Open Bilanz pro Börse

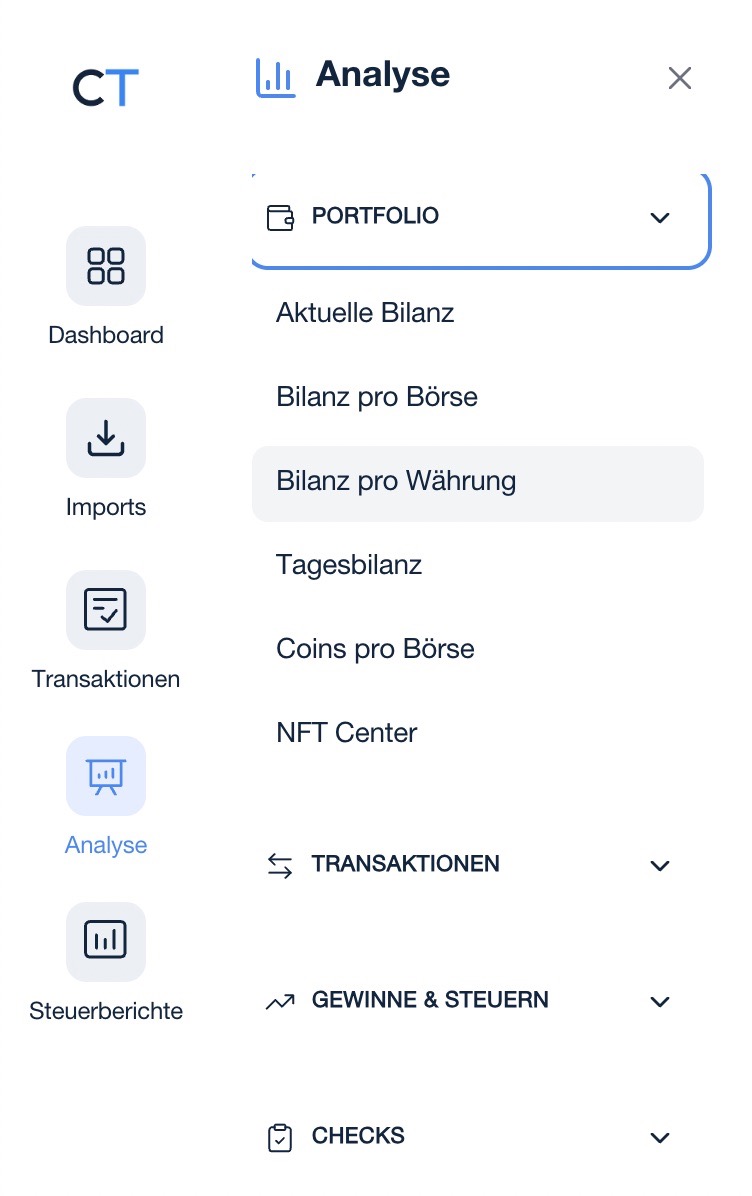(x=377, y=397)
